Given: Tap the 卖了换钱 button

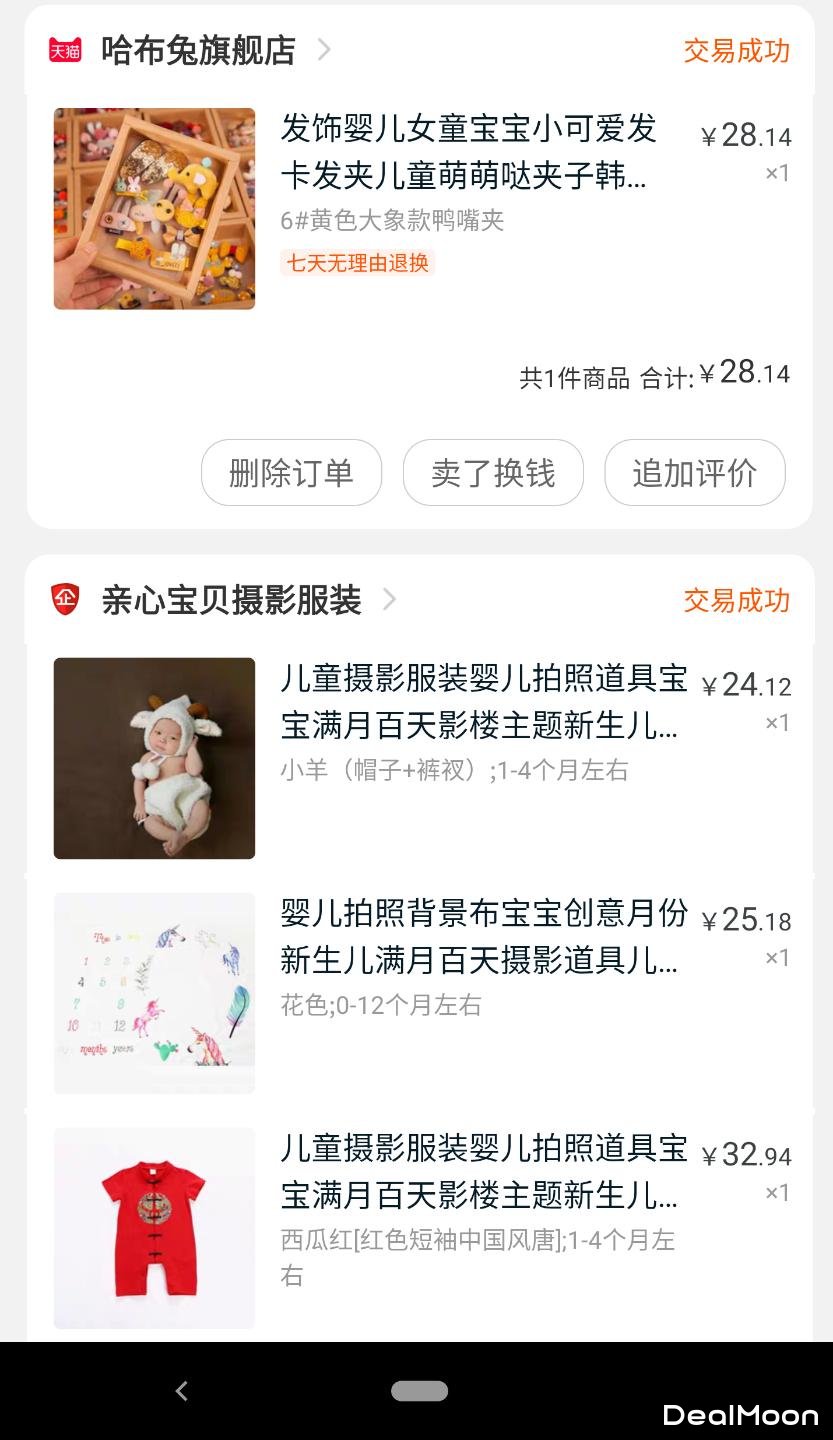Looking at the screenshot, I should (x=493, y=473).
